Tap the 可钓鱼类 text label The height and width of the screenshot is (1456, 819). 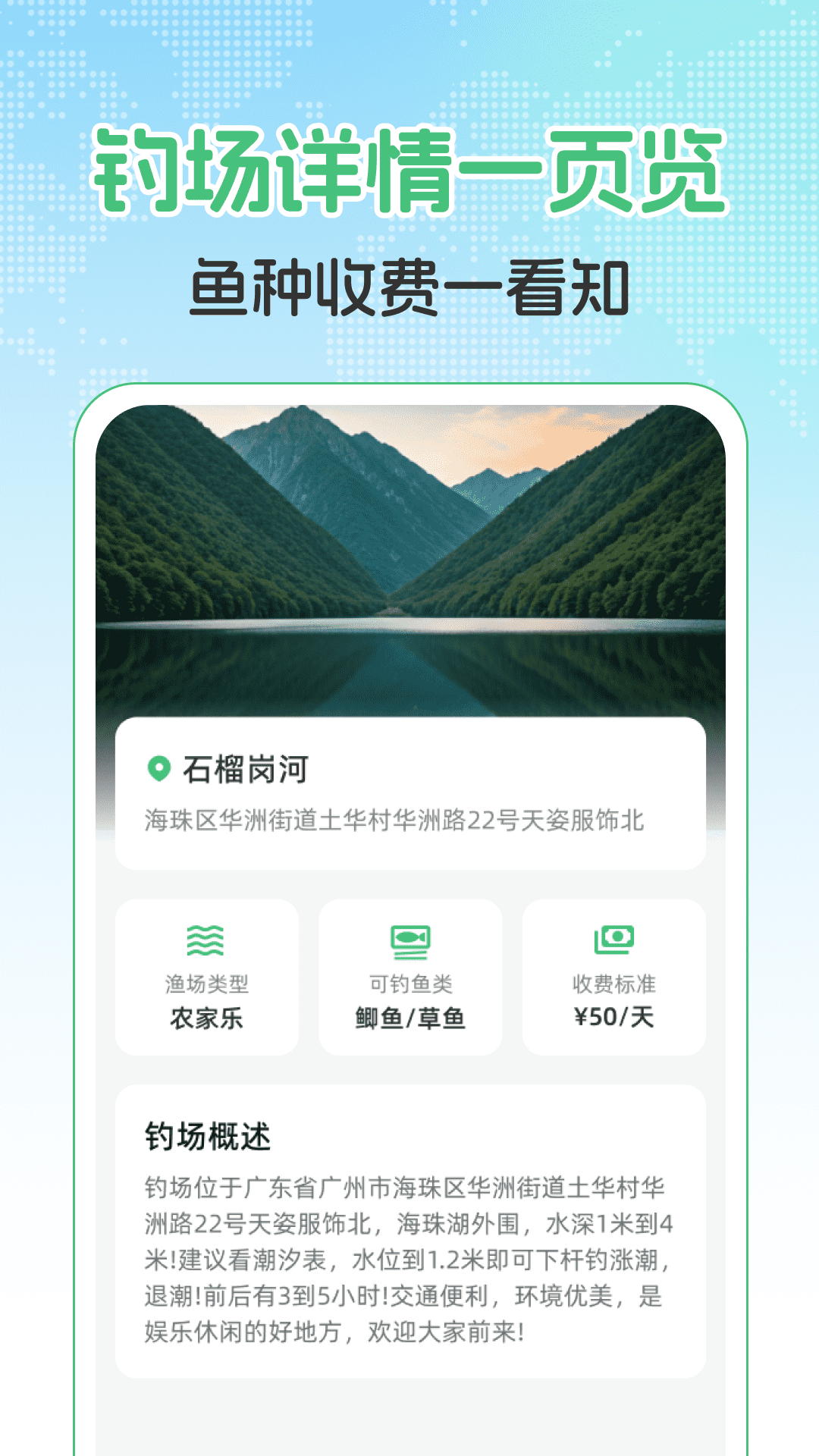click(409, 983)
